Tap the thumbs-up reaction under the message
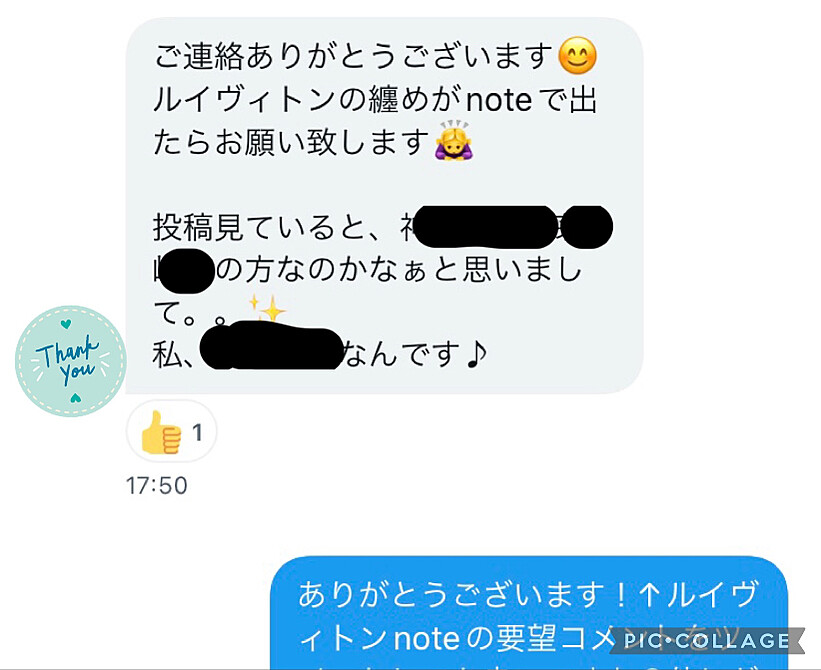821x670 pixels. pos(171,433)
